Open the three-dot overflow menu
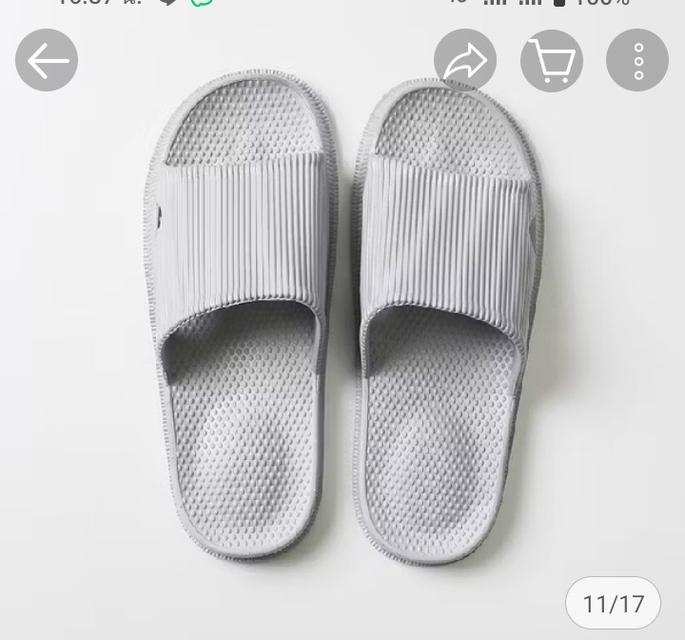The width and height of the screenshot is (685, 640). tap(637, 61)
